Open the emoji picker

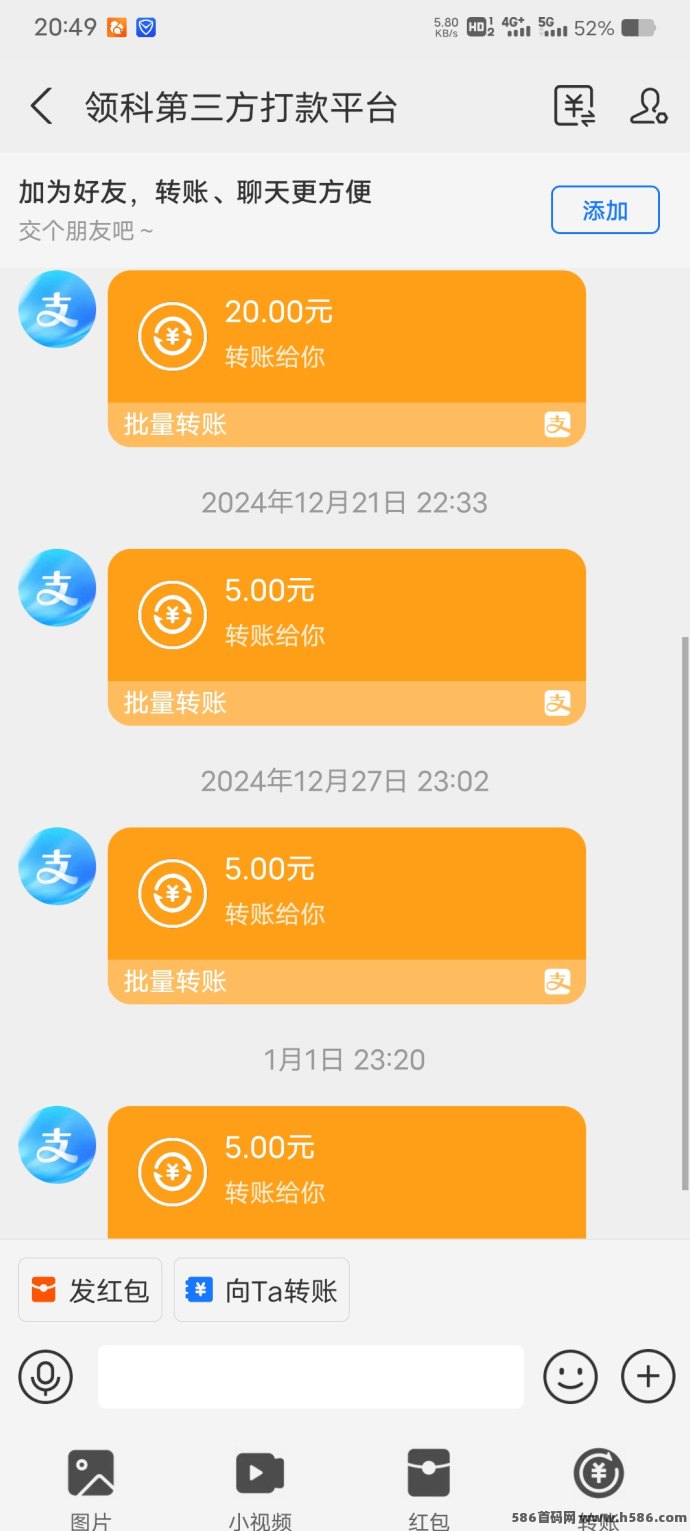[570, 1377]
